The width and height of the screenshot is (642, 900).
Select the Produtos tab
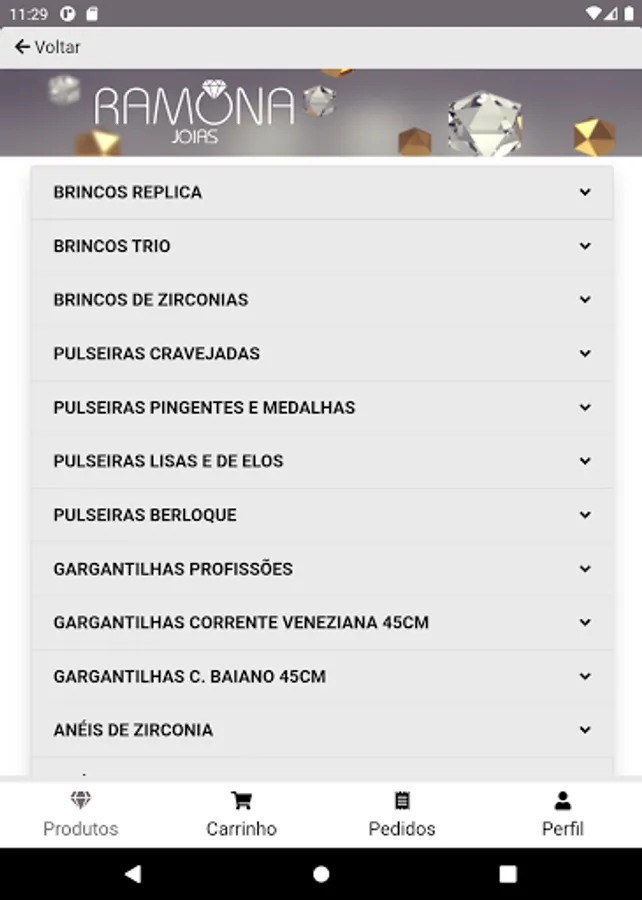(81, 814)
